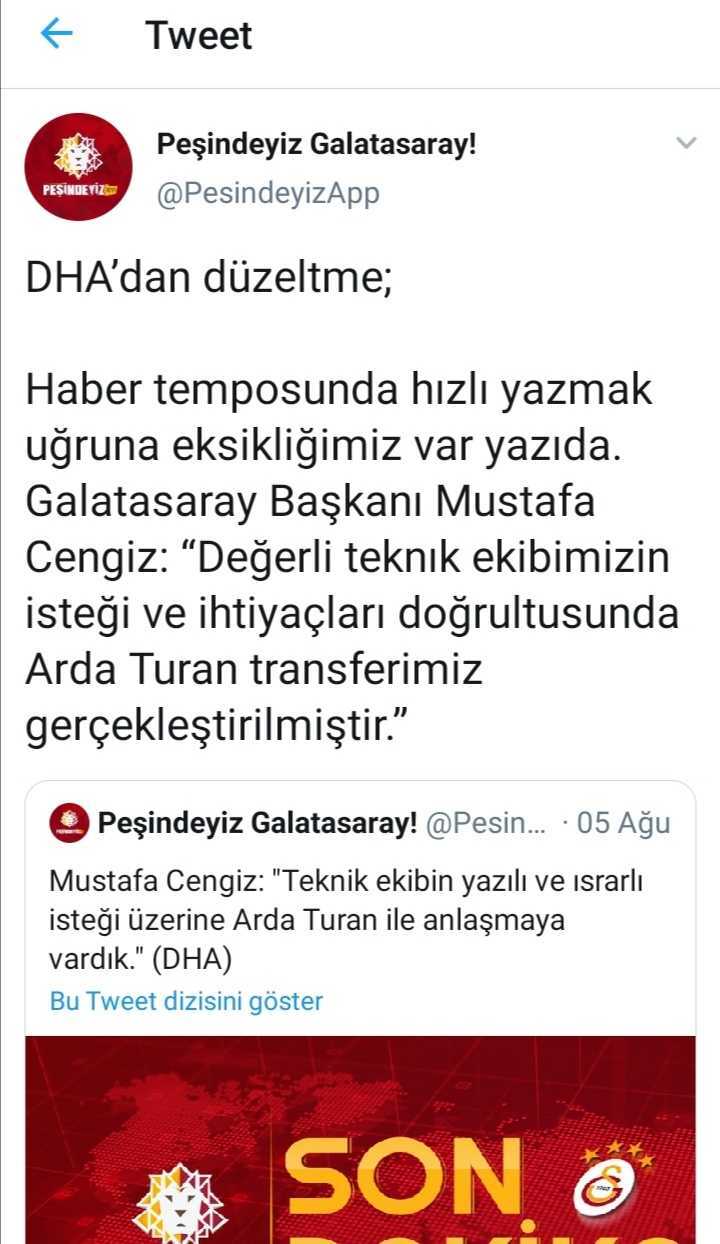The width and height of the screenshot is (720, 1244).
Task: Go back using the arrow
Action: 57,35
